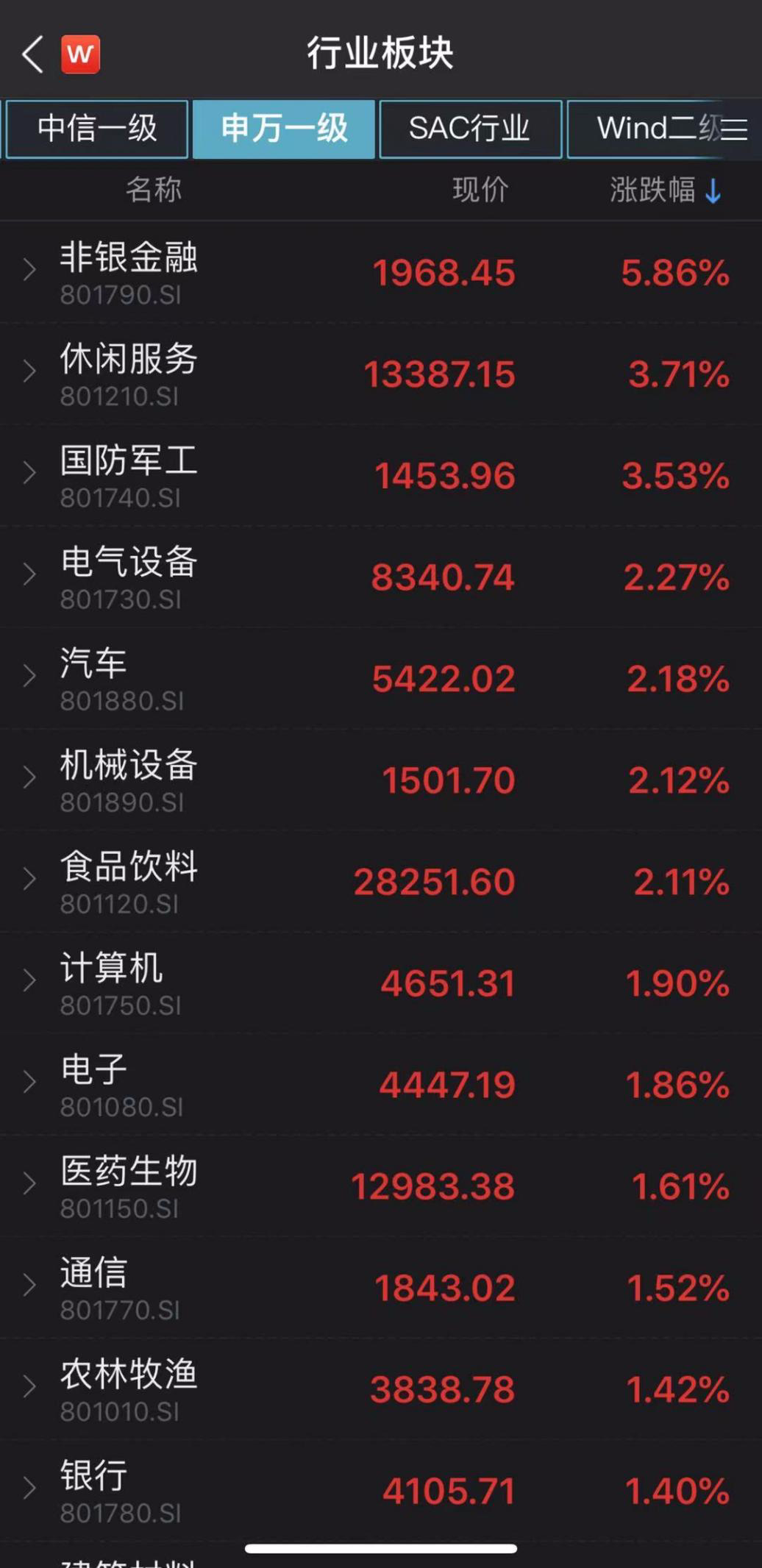This screenshot has width=762, height=1568.
Task: Switch to the SAC行业 tab
Action: (x=471, y=129)
